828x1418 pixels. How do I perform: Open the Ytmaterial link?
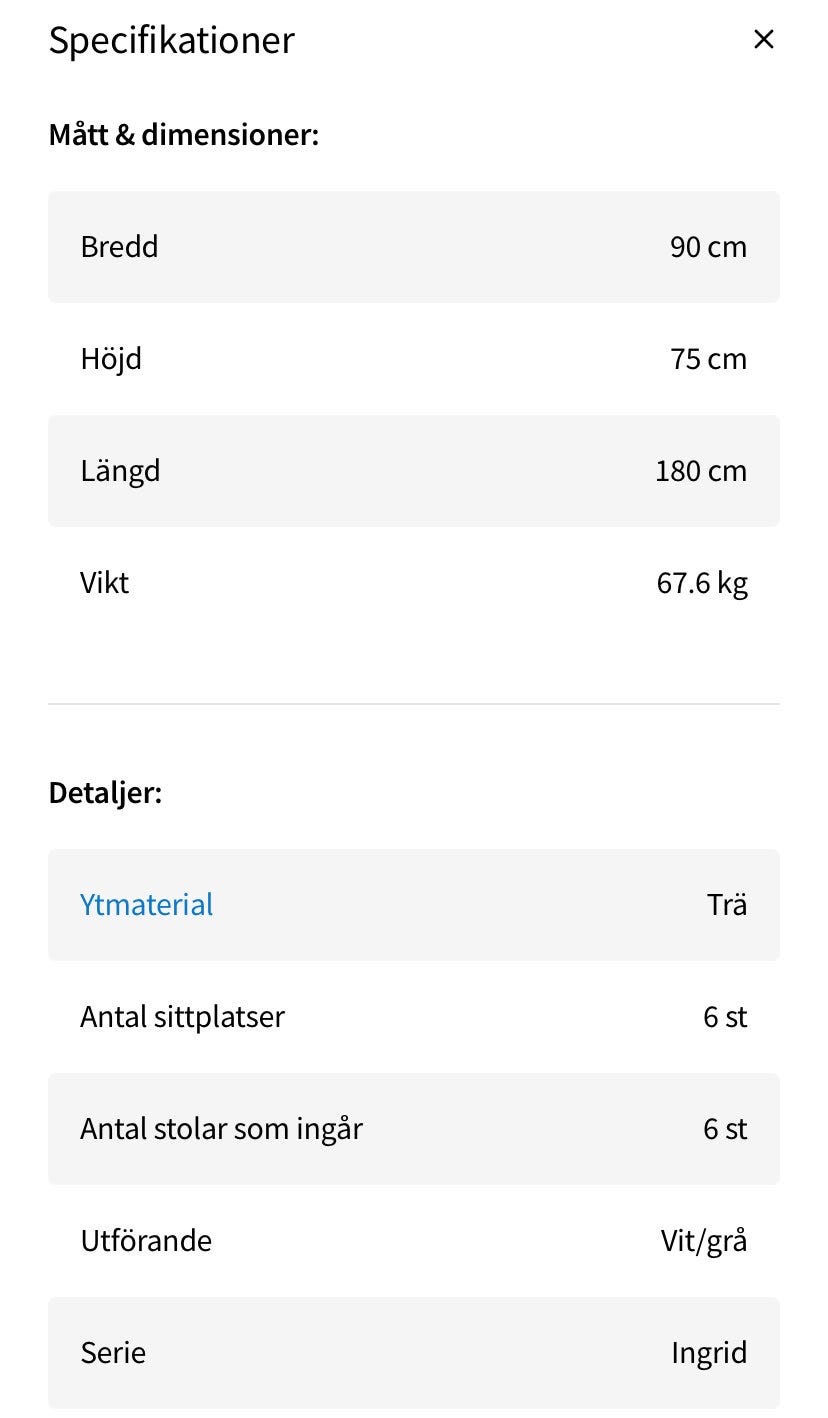[147, 905]
